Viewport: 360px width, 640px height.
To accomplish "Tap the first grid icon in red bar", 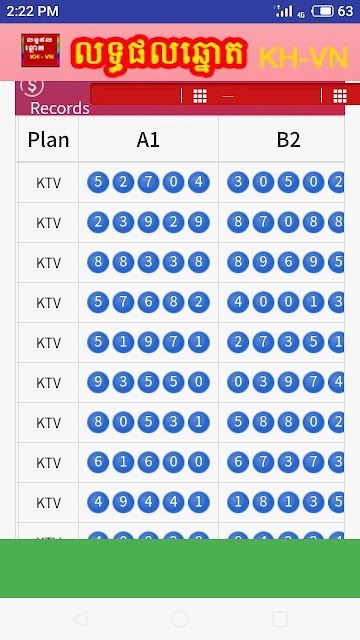I will [200, 96].
